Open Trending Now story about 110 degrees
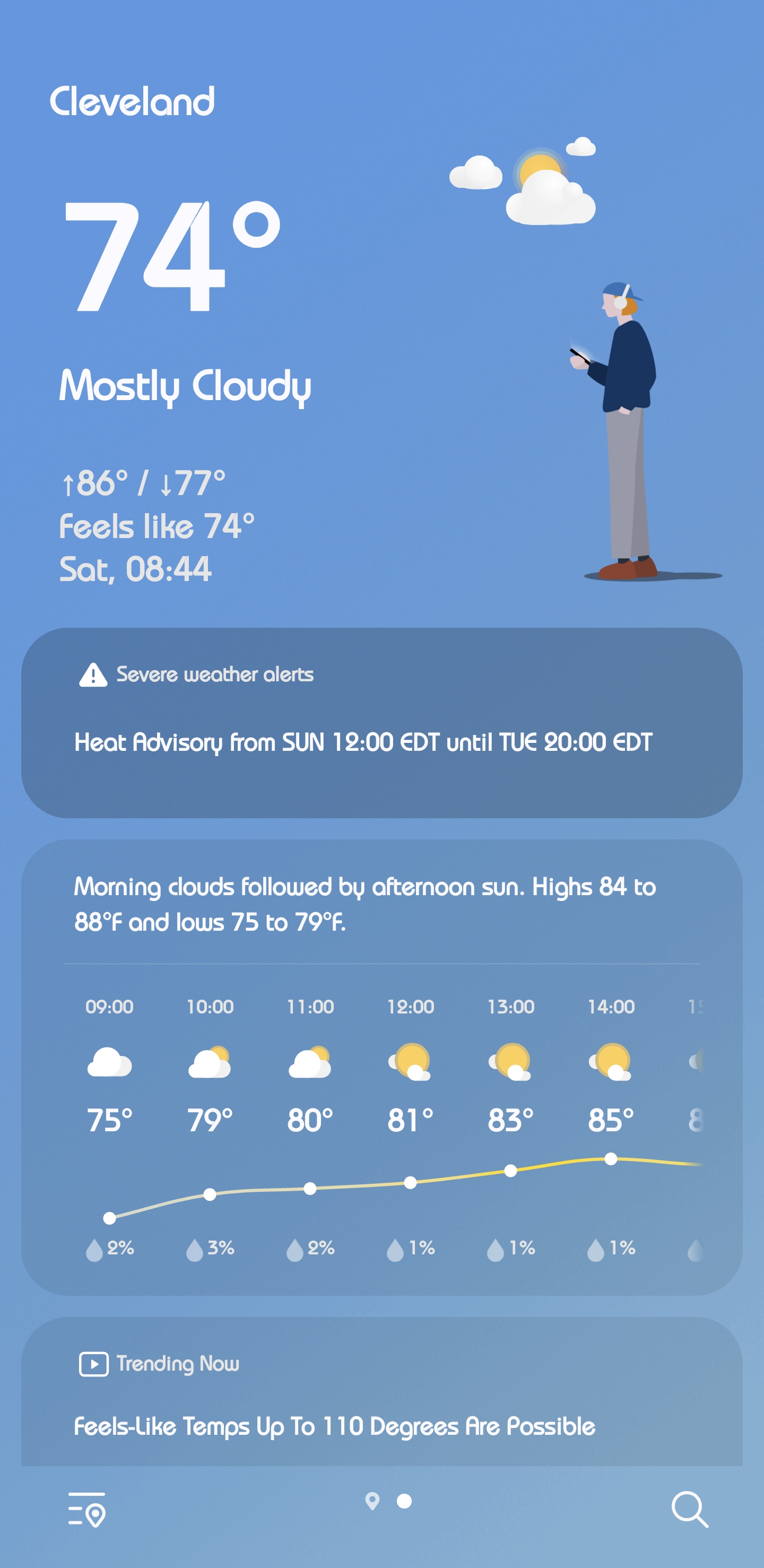This screenshot has width=764, height=1568. [334, 1426]
